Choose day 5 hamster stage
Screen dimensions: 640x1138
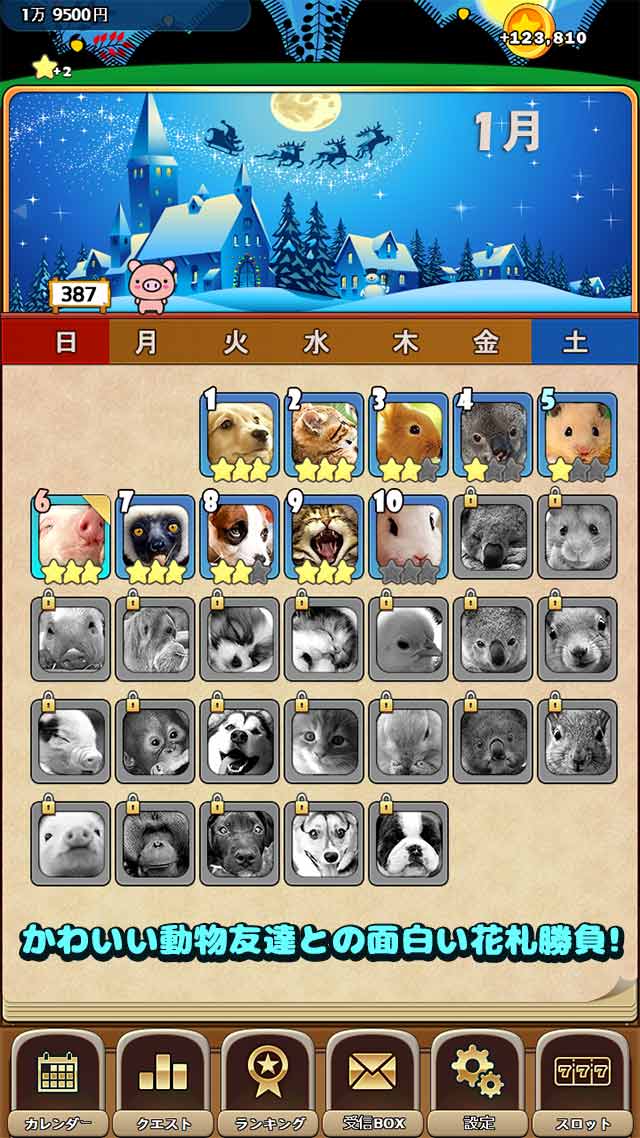tap(577, 435)
